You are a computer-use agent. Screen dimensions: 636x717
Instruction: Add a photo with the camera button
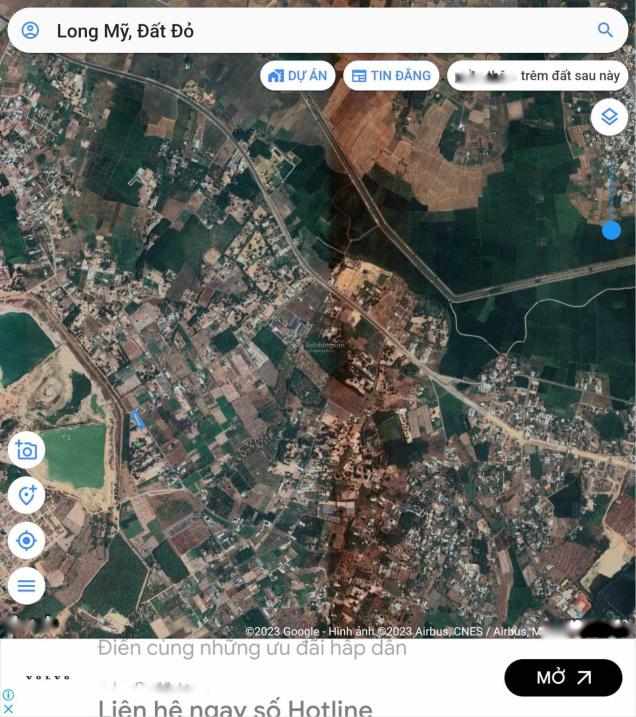(x=26, y=450)
